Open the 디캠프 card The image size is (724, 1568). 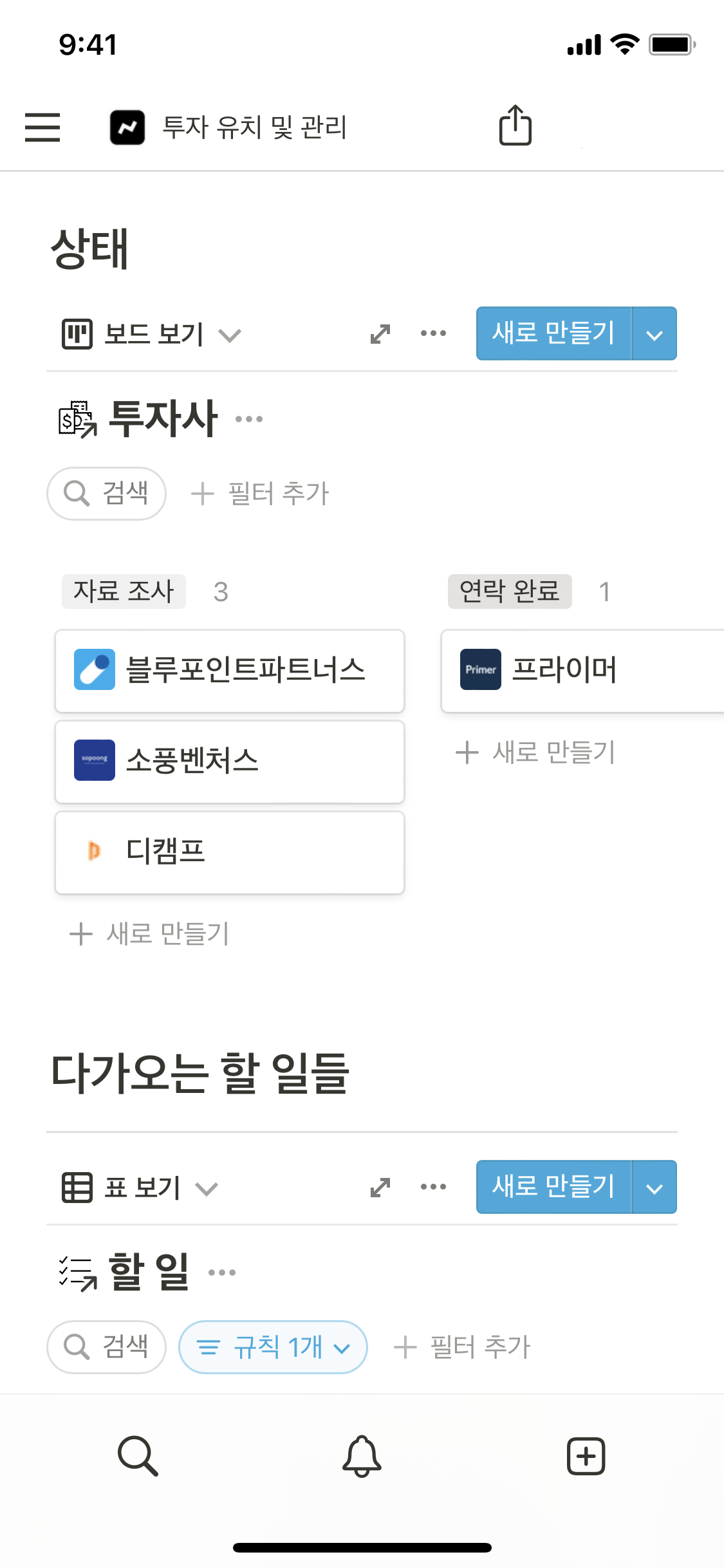coord(230,852)
